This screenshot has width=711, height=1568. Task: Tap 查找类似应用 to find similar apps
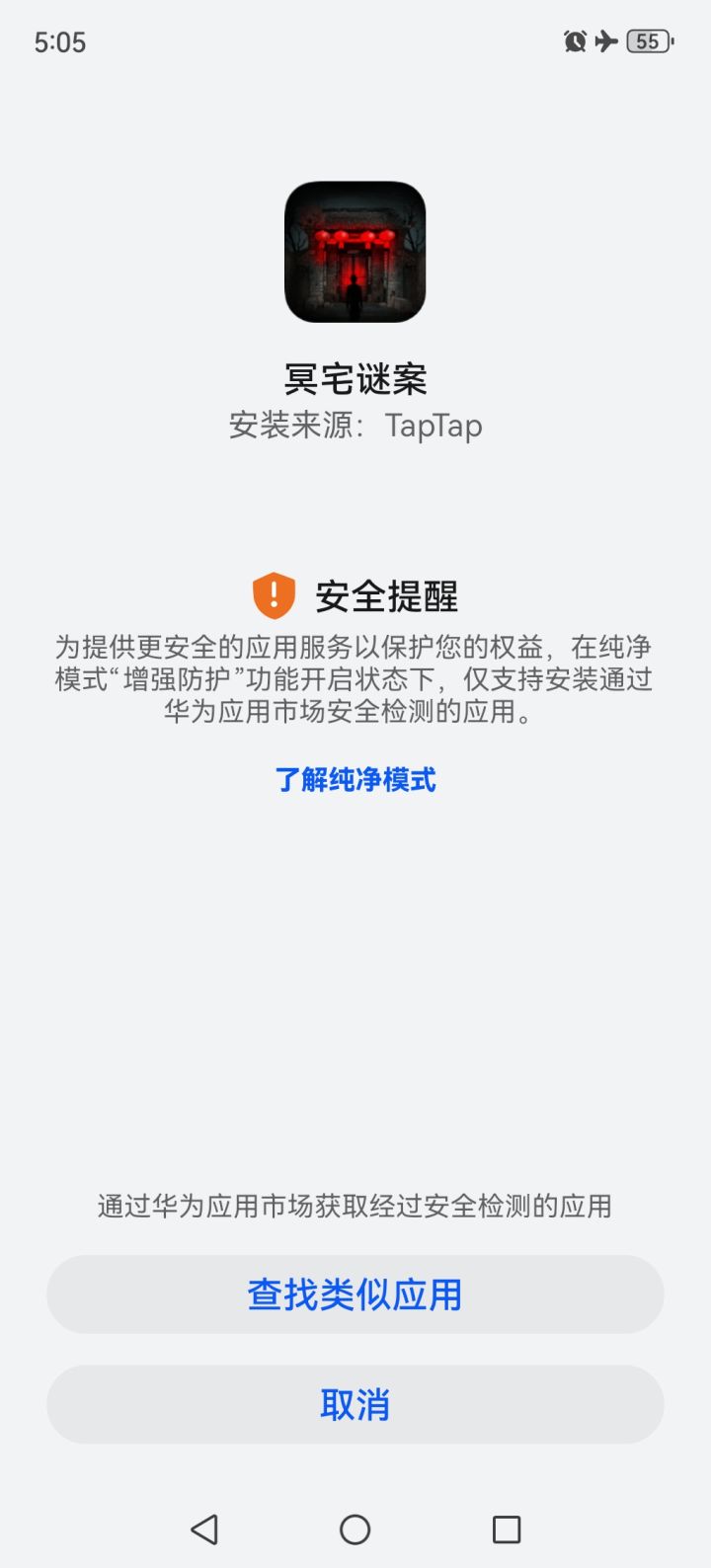[x=355, y=1294]
